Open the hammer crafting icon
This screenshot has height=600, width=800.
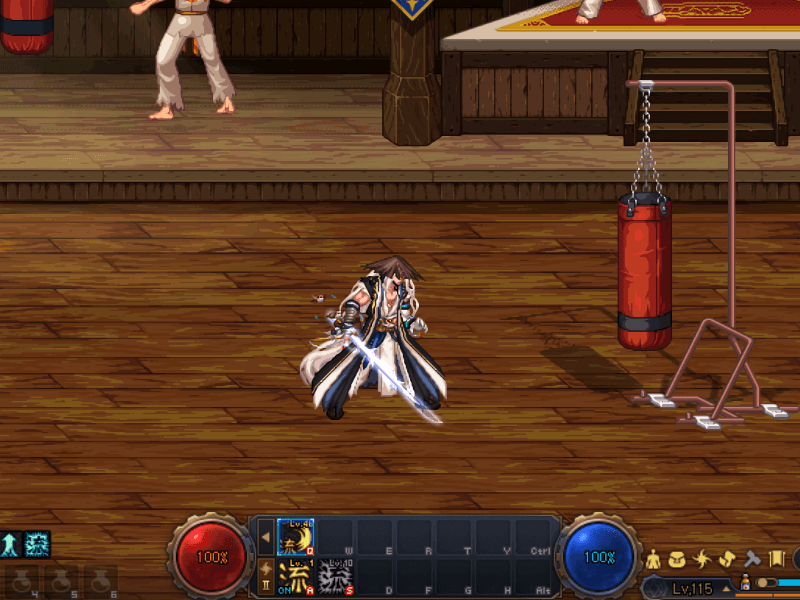(753, 559)
